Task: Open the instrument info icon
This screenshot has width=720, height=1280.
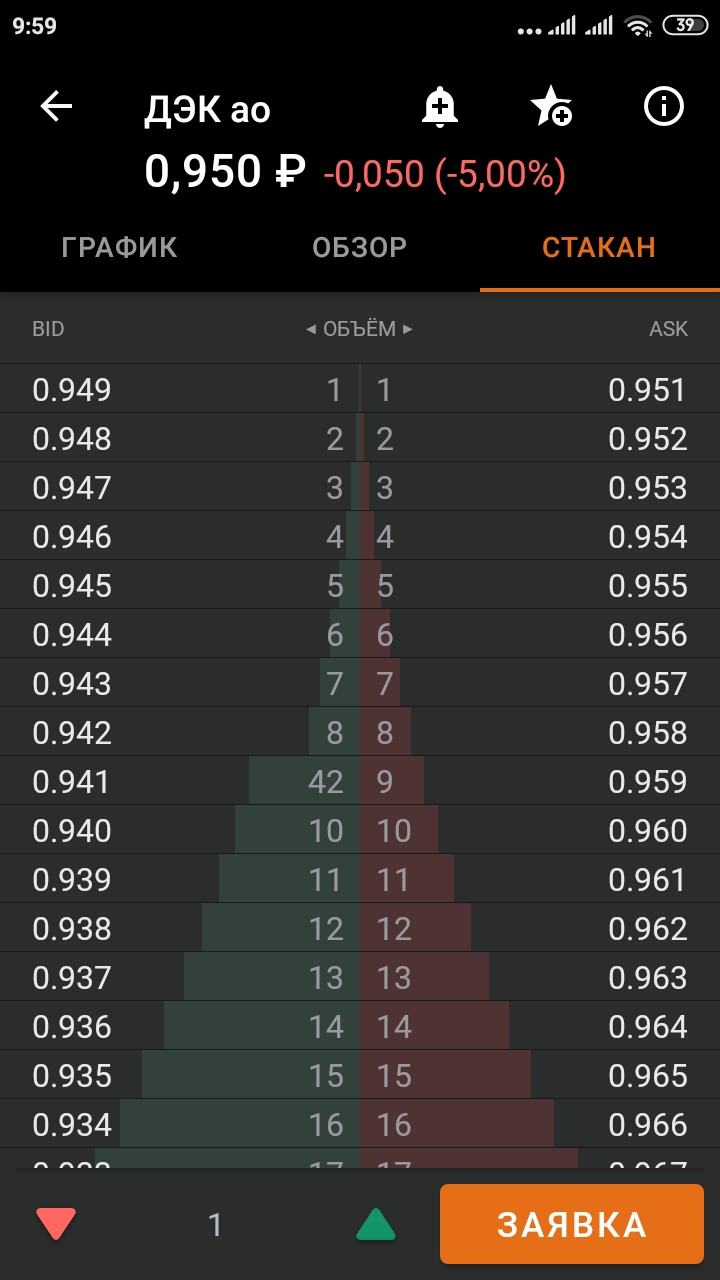Action: tap(663, 107)
